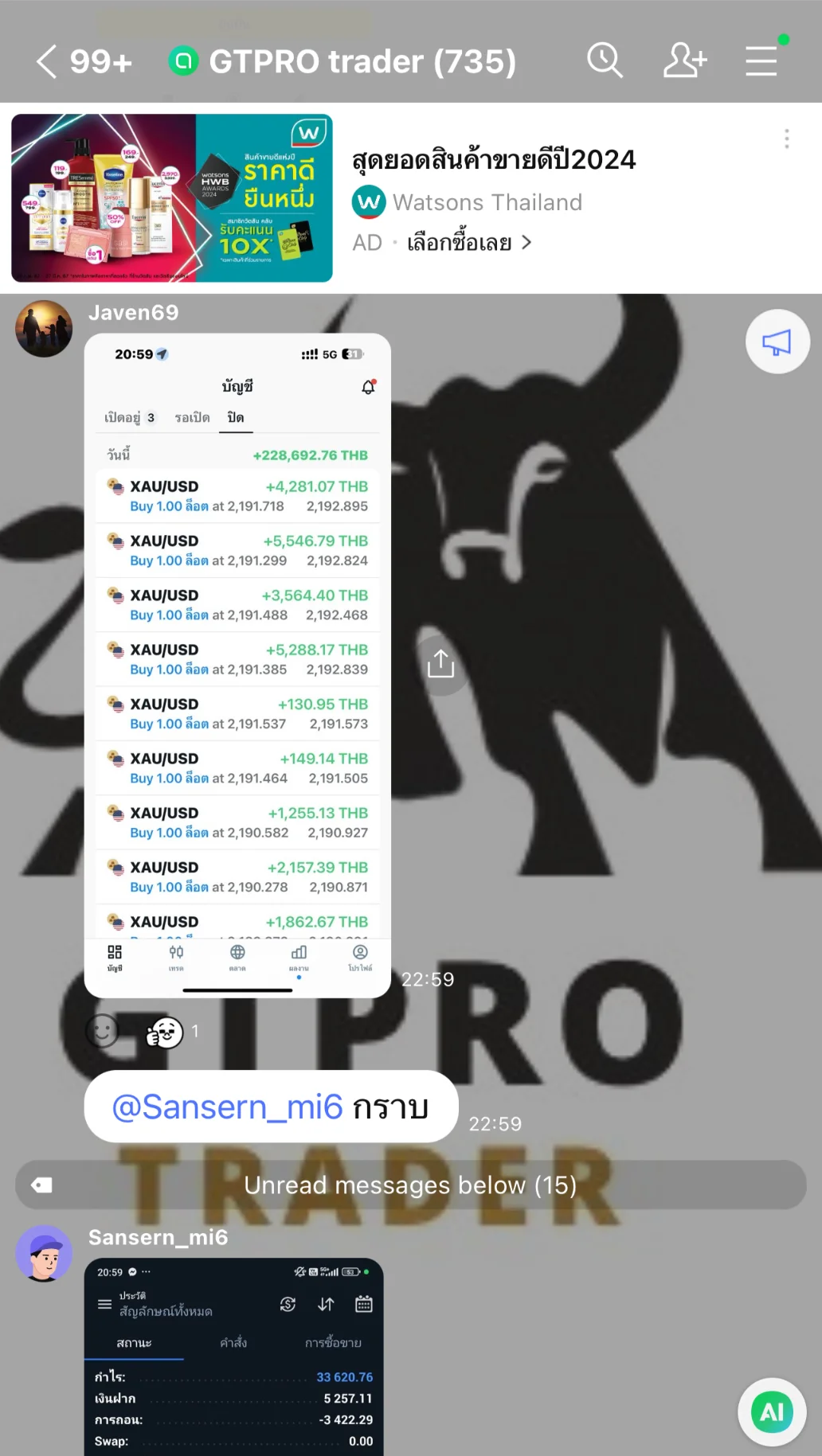Open the chat menu
Image resolution: width=822 pixels, height=1456 pixels.
761,61
